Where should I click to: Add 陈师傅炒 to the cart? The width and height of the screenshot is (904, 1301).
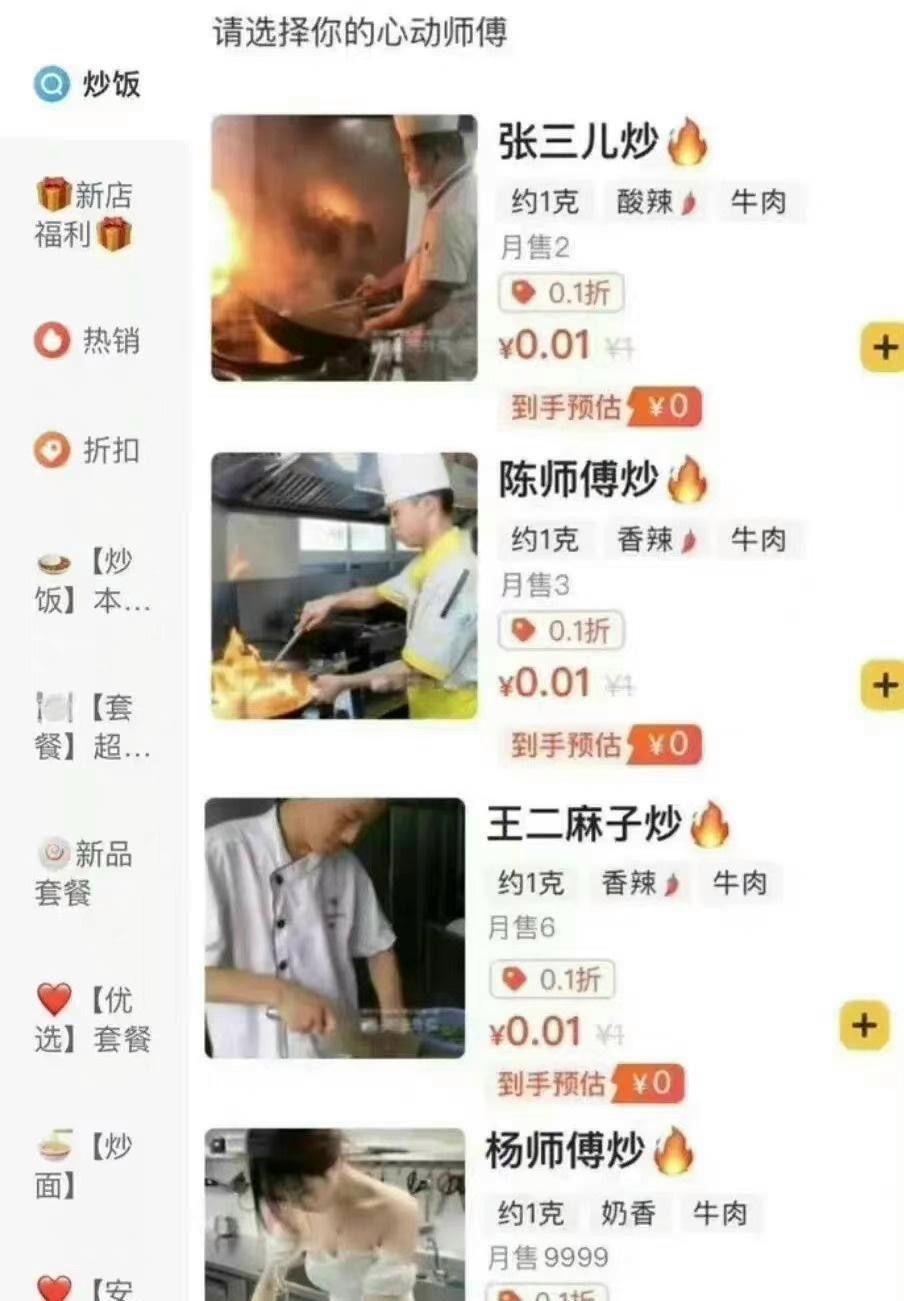(x=882, y=685)
